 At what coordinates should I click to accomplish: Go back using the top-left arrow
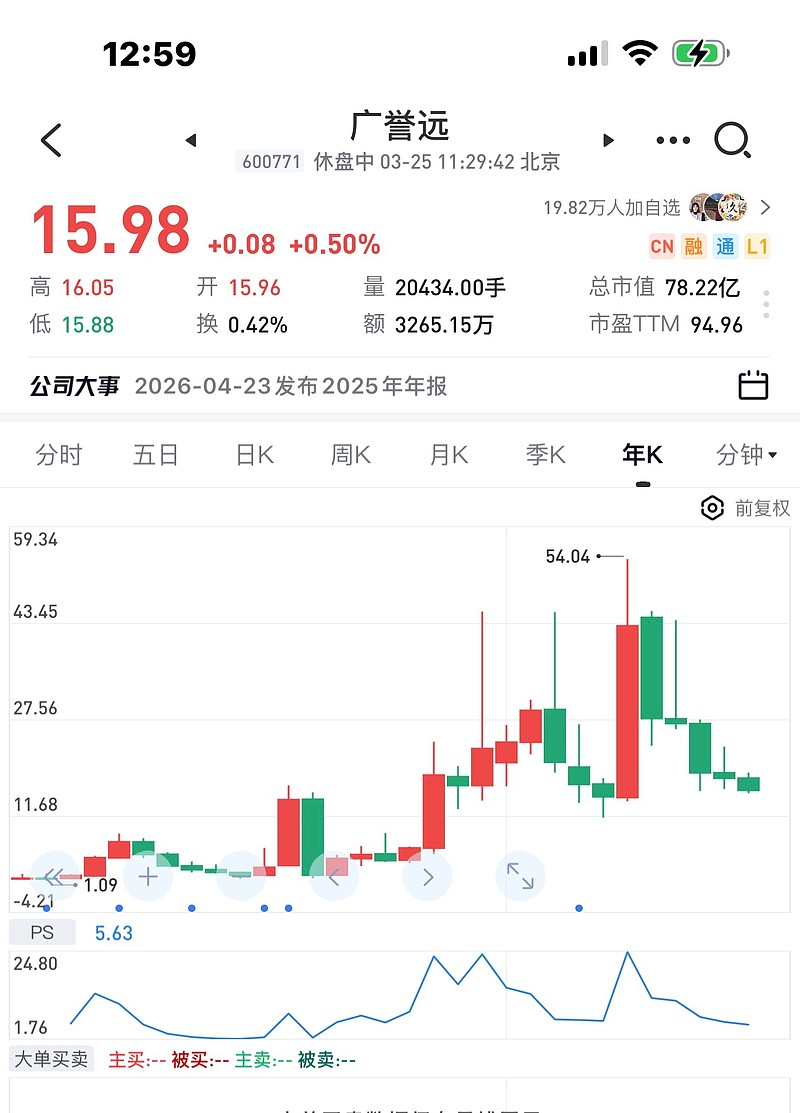(51, 140)
